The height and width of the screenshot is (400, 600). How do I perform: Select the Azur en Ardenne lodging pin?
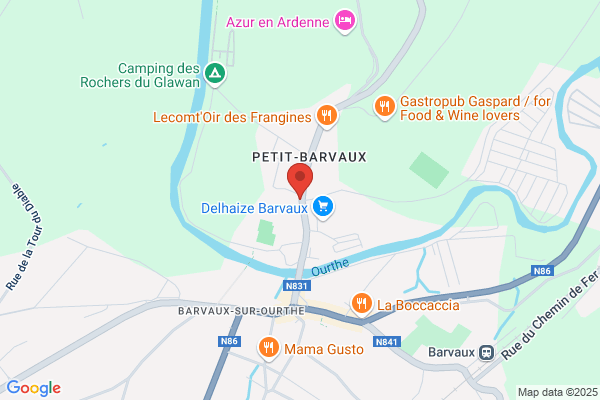pyautogui.click(x=345, y=21)
